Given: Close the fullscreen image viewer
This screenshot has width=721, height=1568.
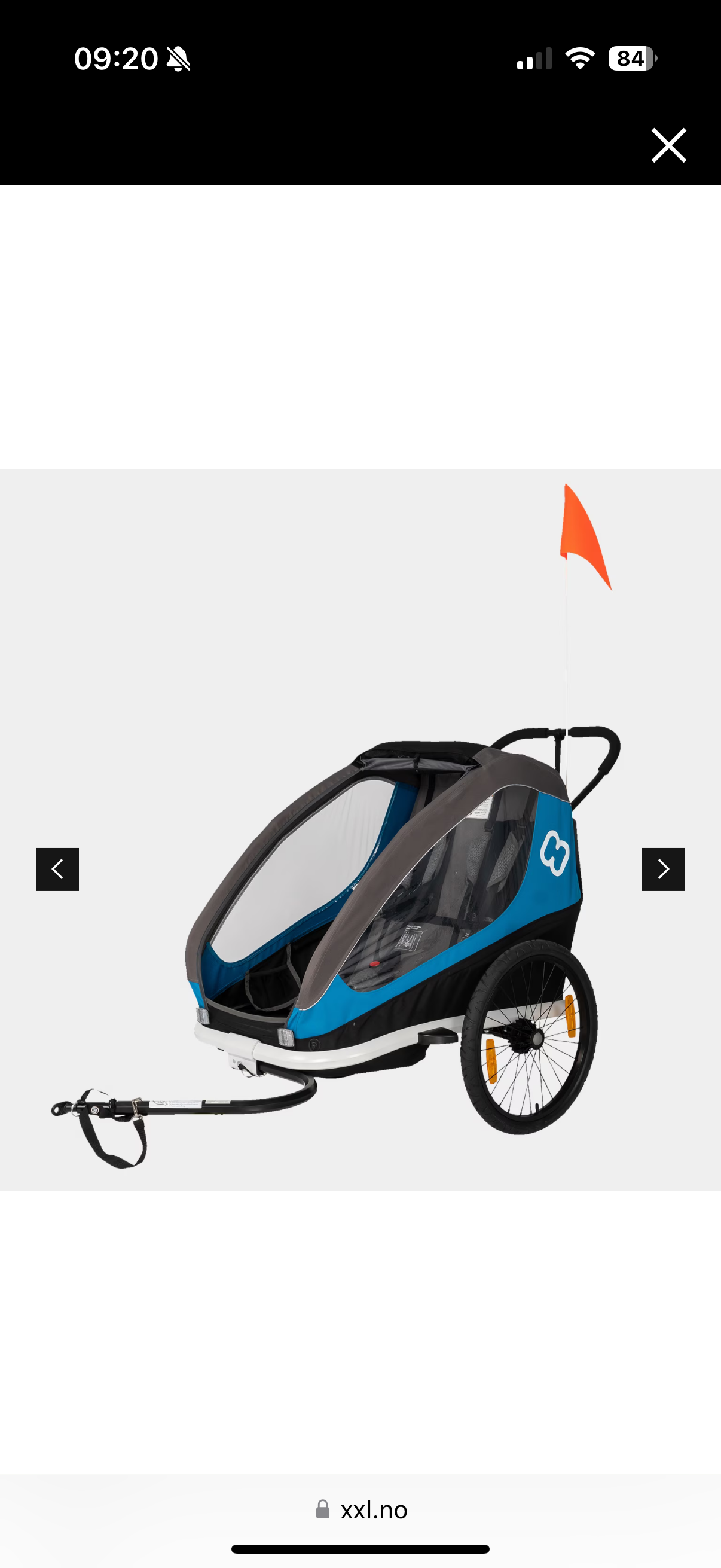Looking at the screenshot, I should click(668, 145).
